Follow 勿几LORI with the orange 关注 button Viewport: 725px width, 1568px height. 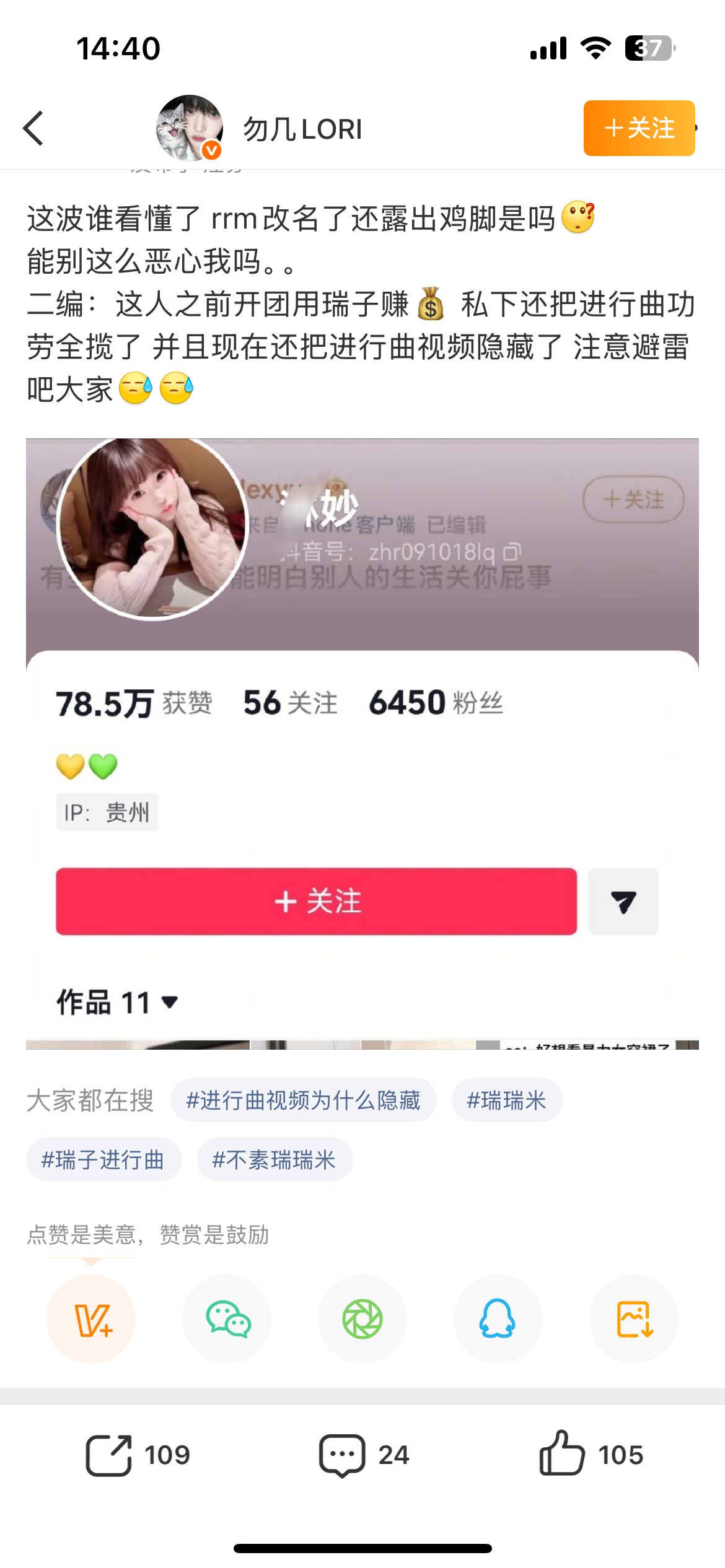639,128
